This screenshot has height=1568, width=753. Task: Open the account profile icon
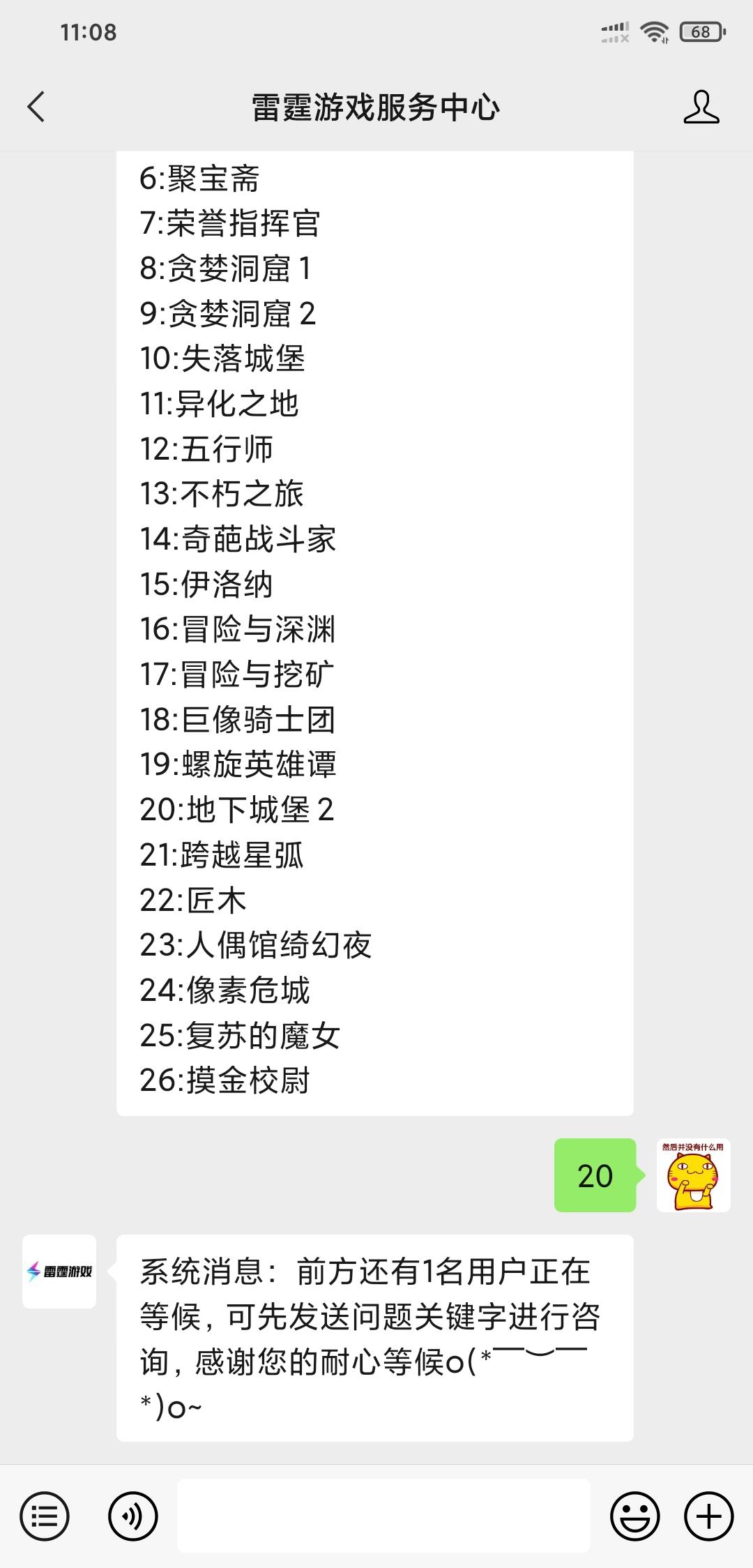pyautogui.click(x=701, y=107)
